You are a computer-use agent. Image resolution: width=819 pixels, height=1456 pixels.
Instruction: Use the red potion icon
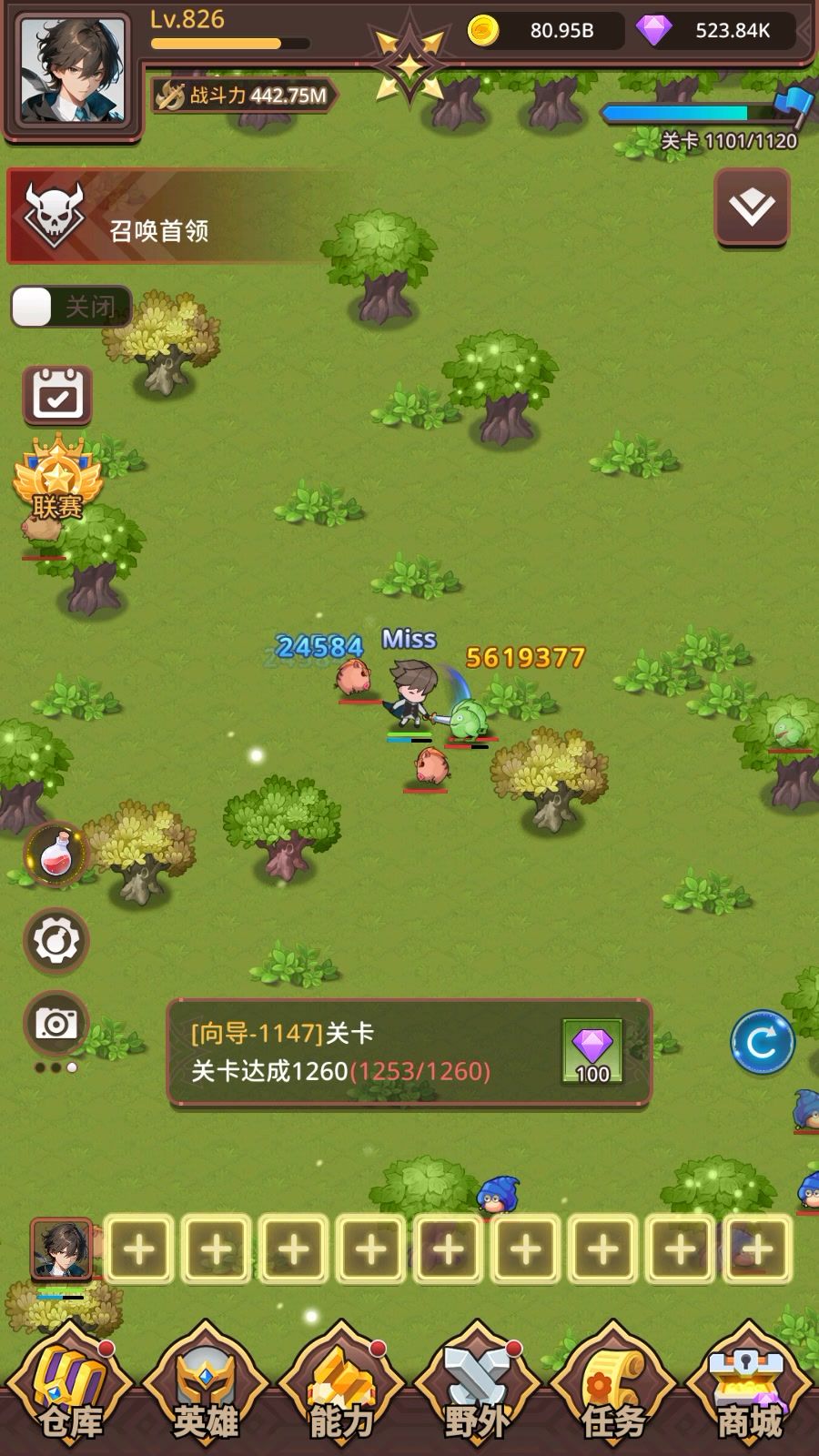[x=56, y=853]
